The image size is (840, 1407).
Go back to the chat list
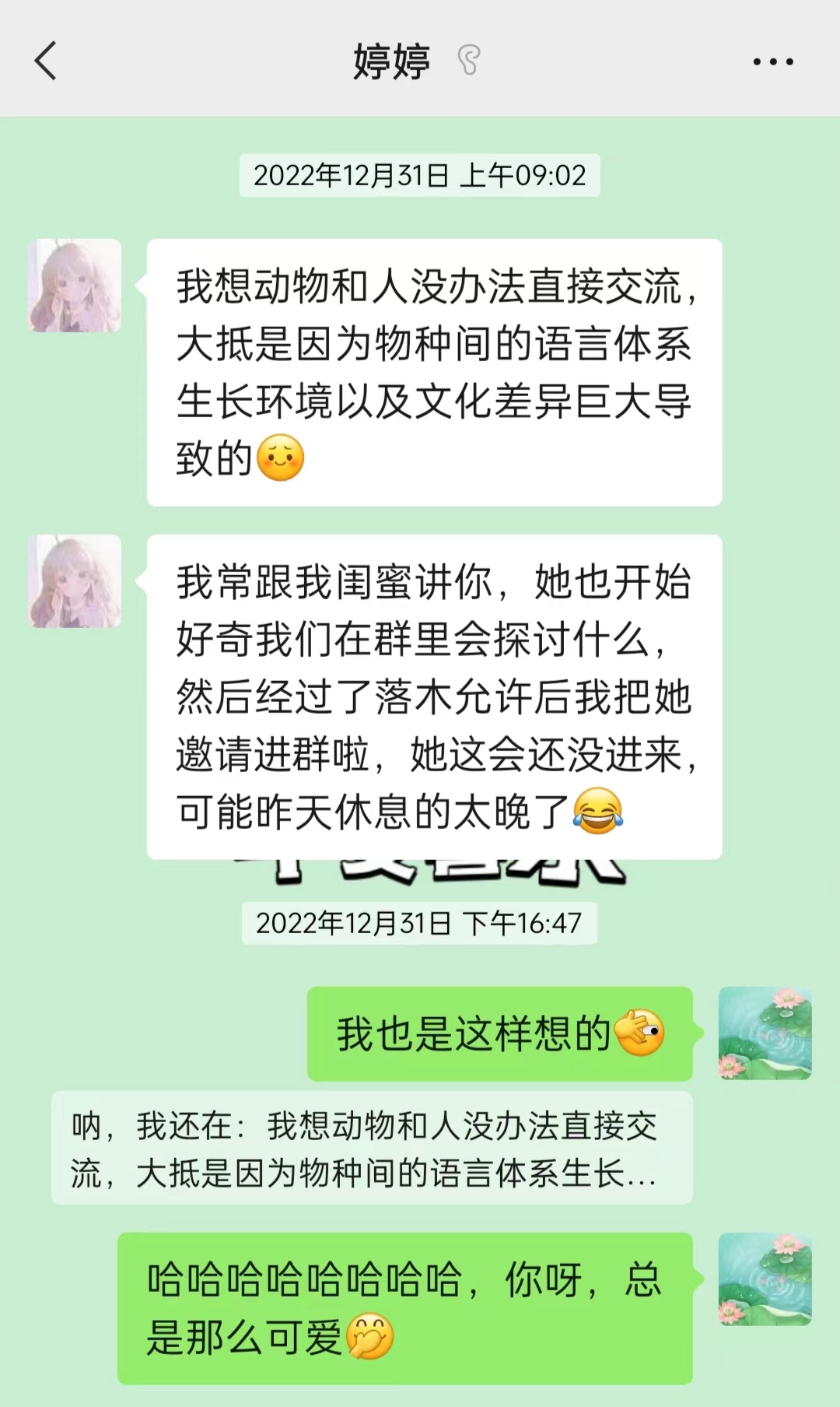pos(46,61)
